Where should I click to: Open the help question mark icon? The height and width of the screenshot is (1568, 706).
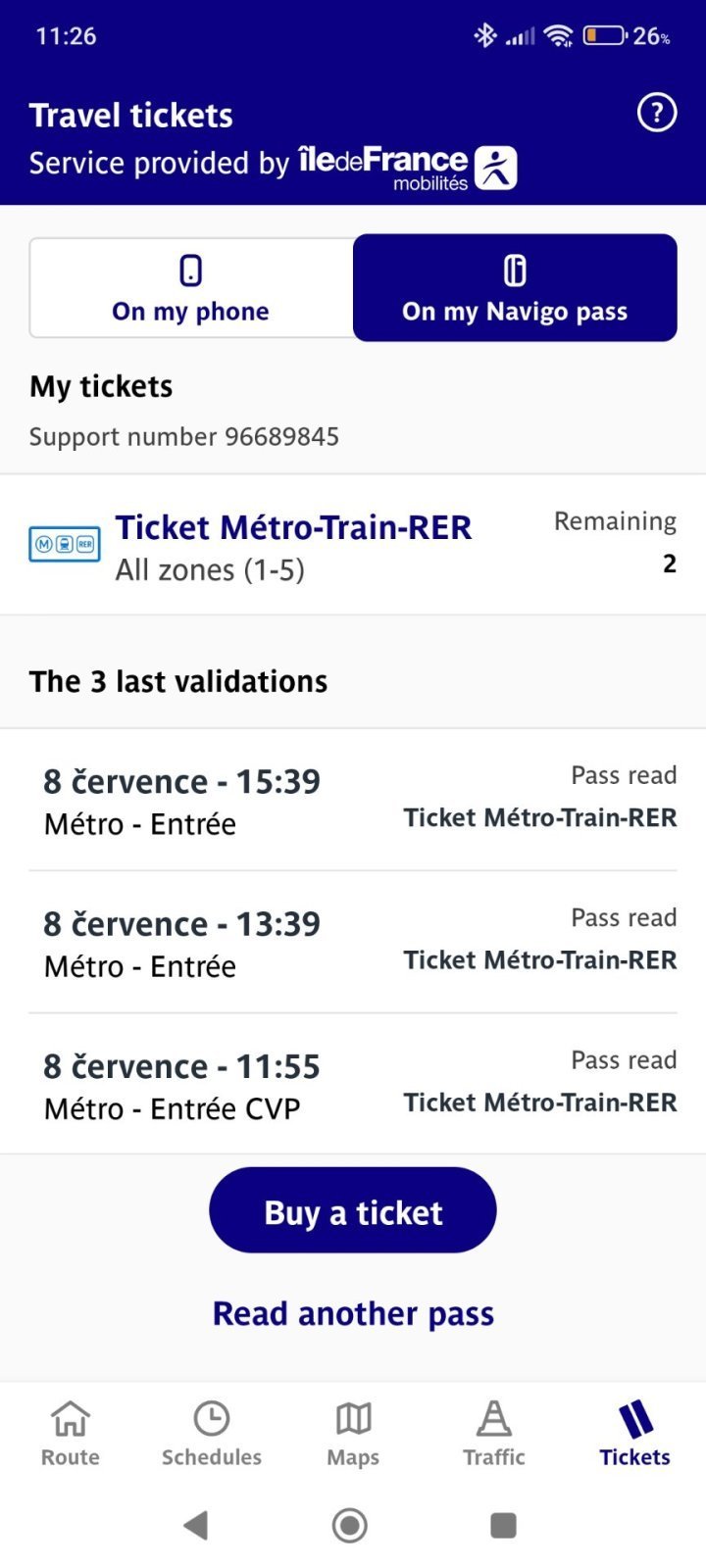(x=656, y=113)
